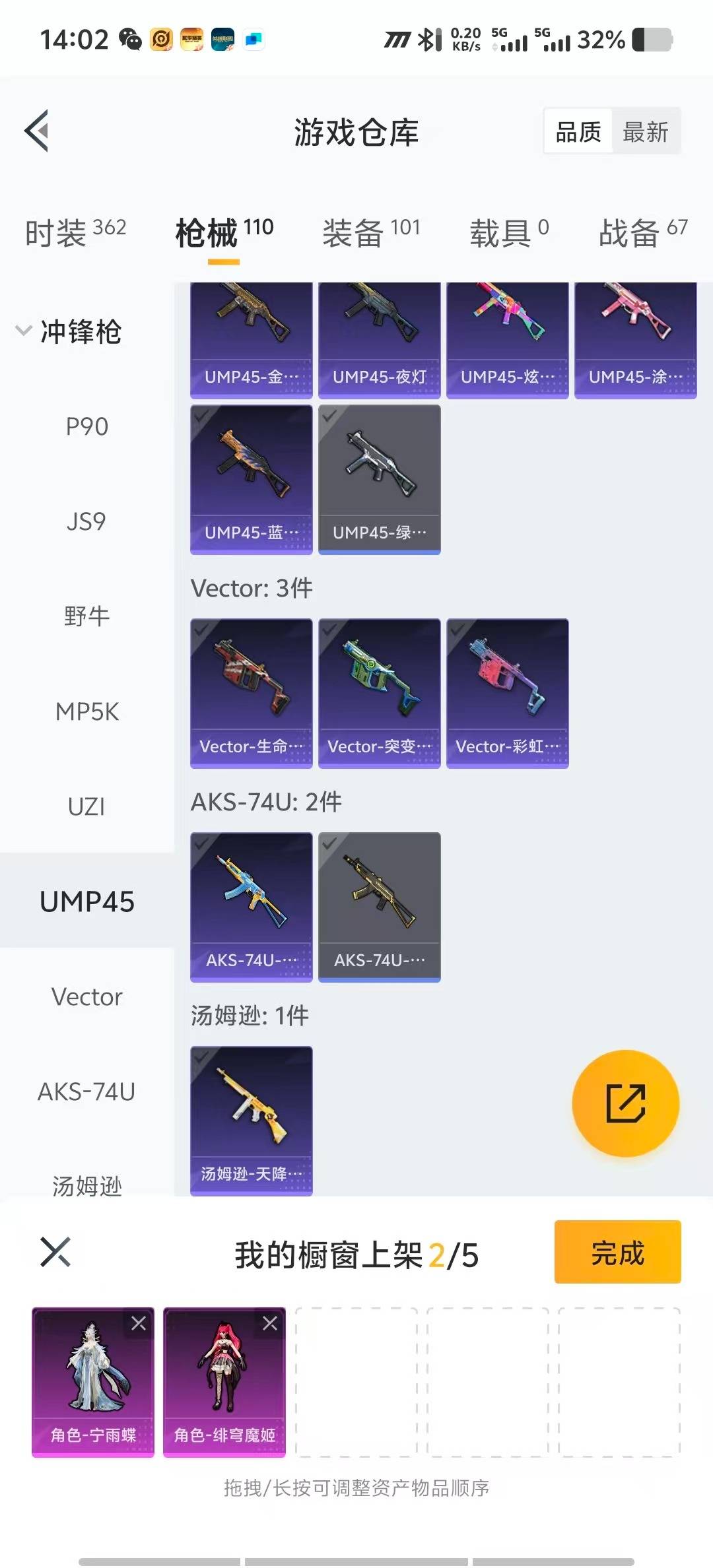Image resolution: width=713 pixels, height=1568 pixels.
Task: Add 汤姆逊-天降 skin to showcase
Action: coord(251,1121)
